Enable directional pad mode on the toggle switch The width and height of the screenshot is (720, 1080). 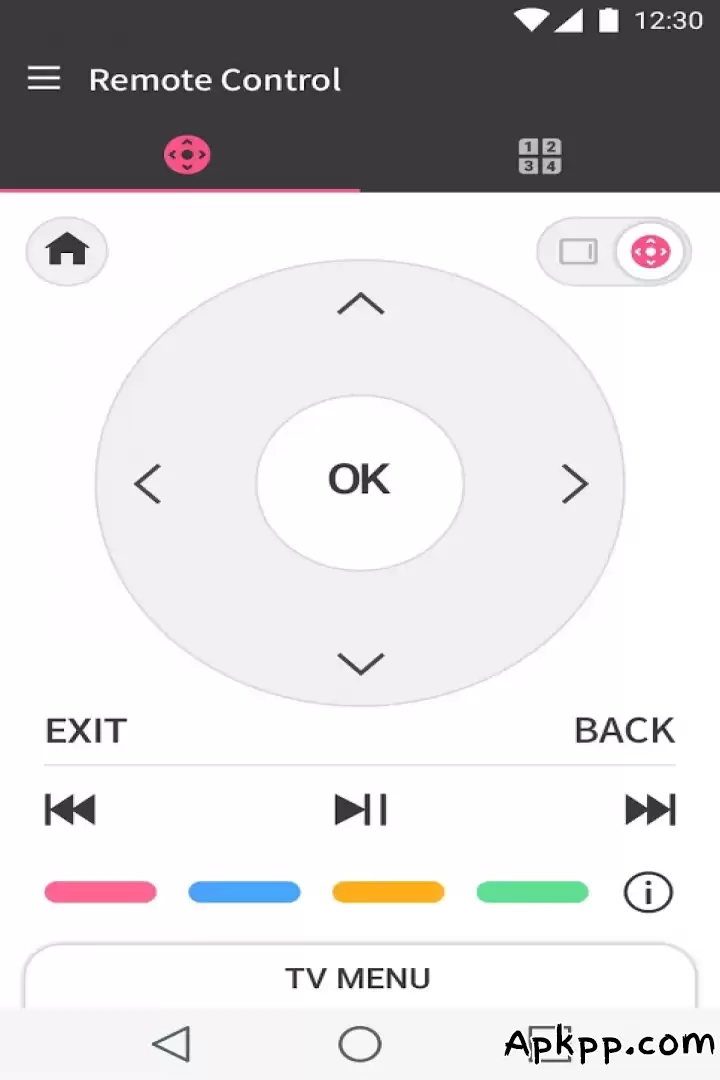(651, 252)
